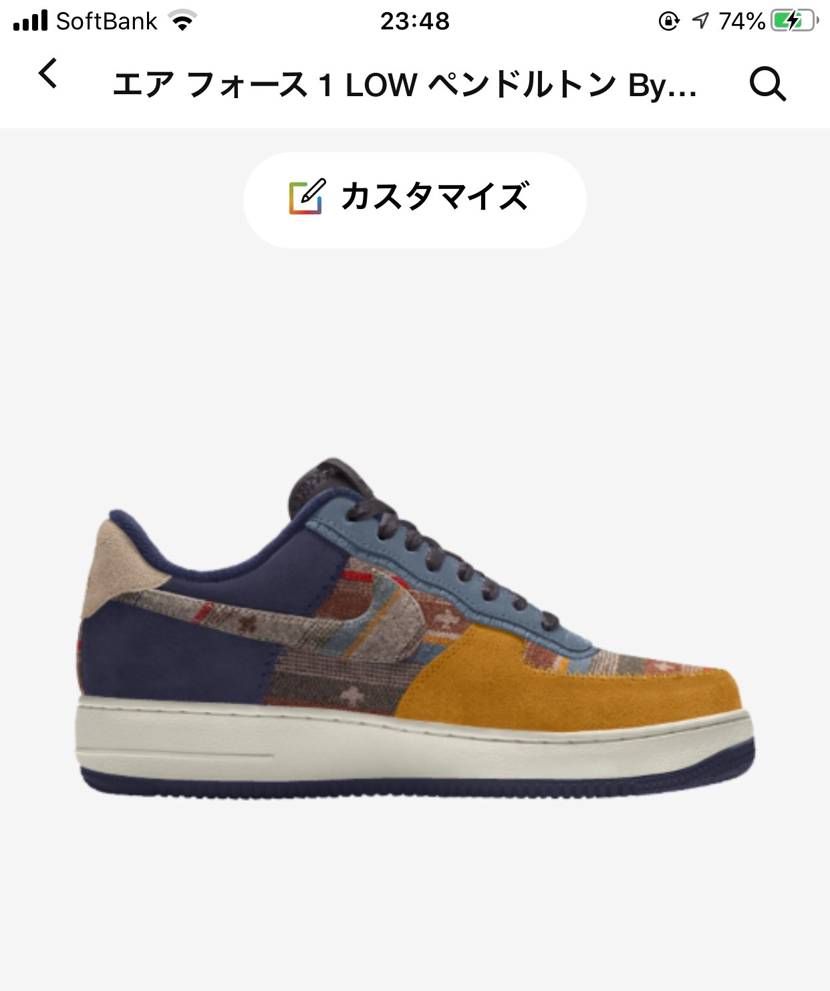830x991 pixels.
Task: Tap the clock showing 23:48
Action: point(414,20)
